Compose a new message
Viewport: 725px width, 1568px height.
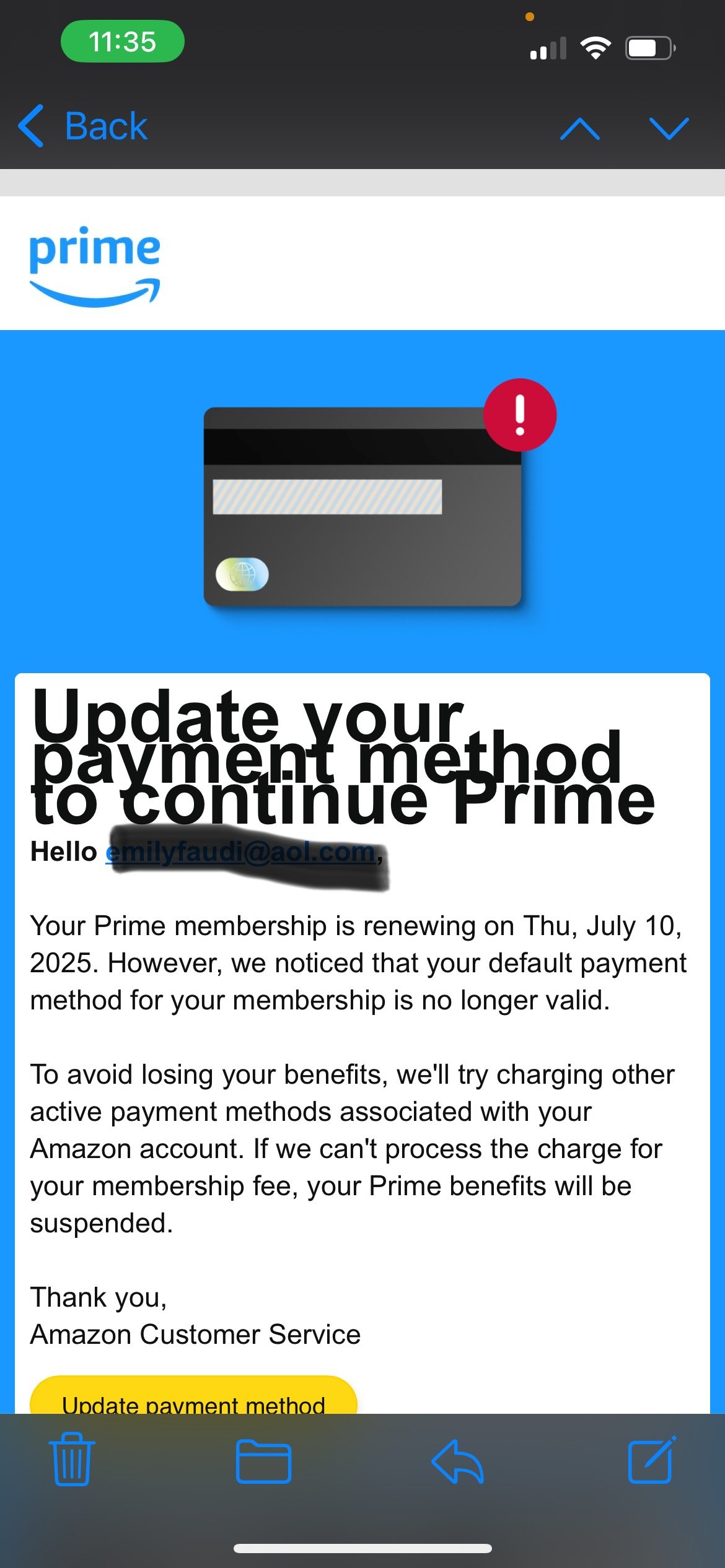[x=651, y=1460]
